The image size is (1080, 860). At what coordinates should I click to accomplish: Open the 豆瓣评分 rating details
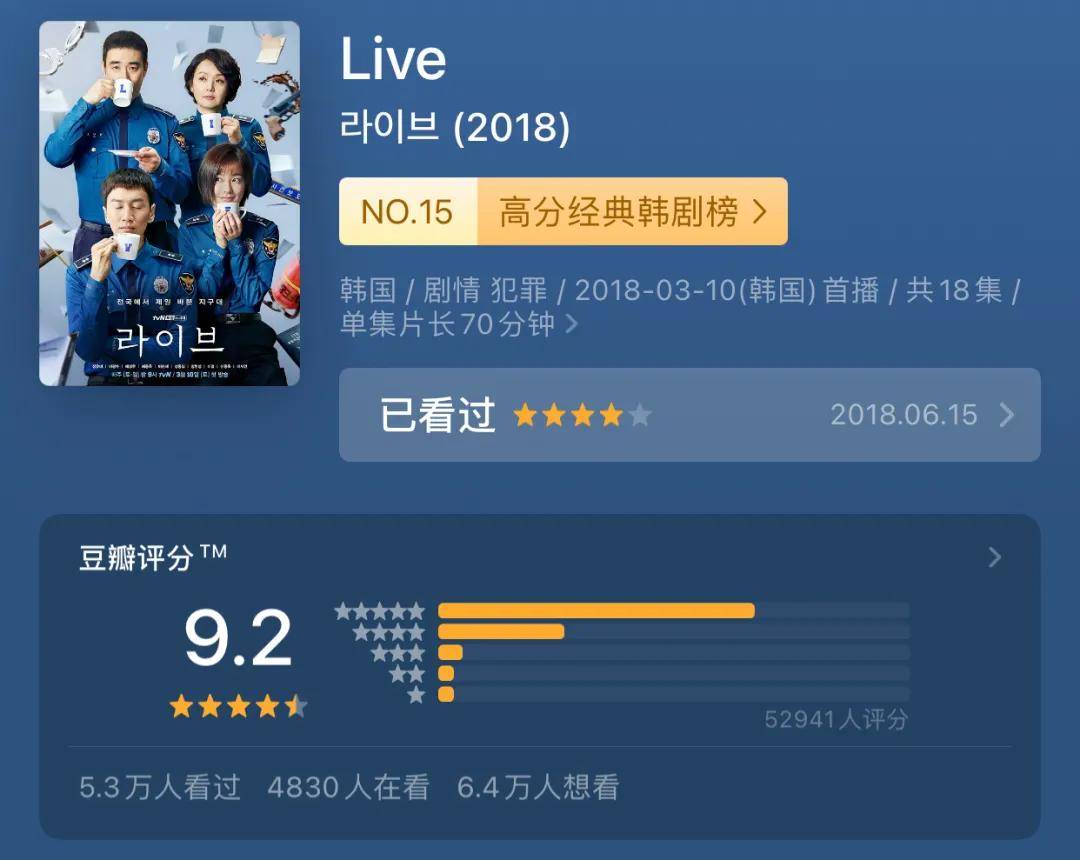993,557
